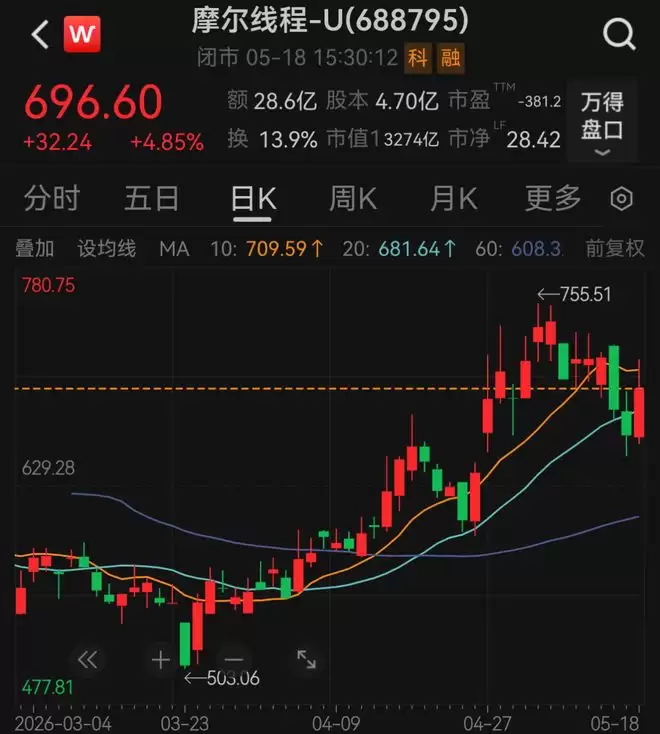Tap the red W Wind logo button
The width and height of the screenshot is (660, 734).
82,34
